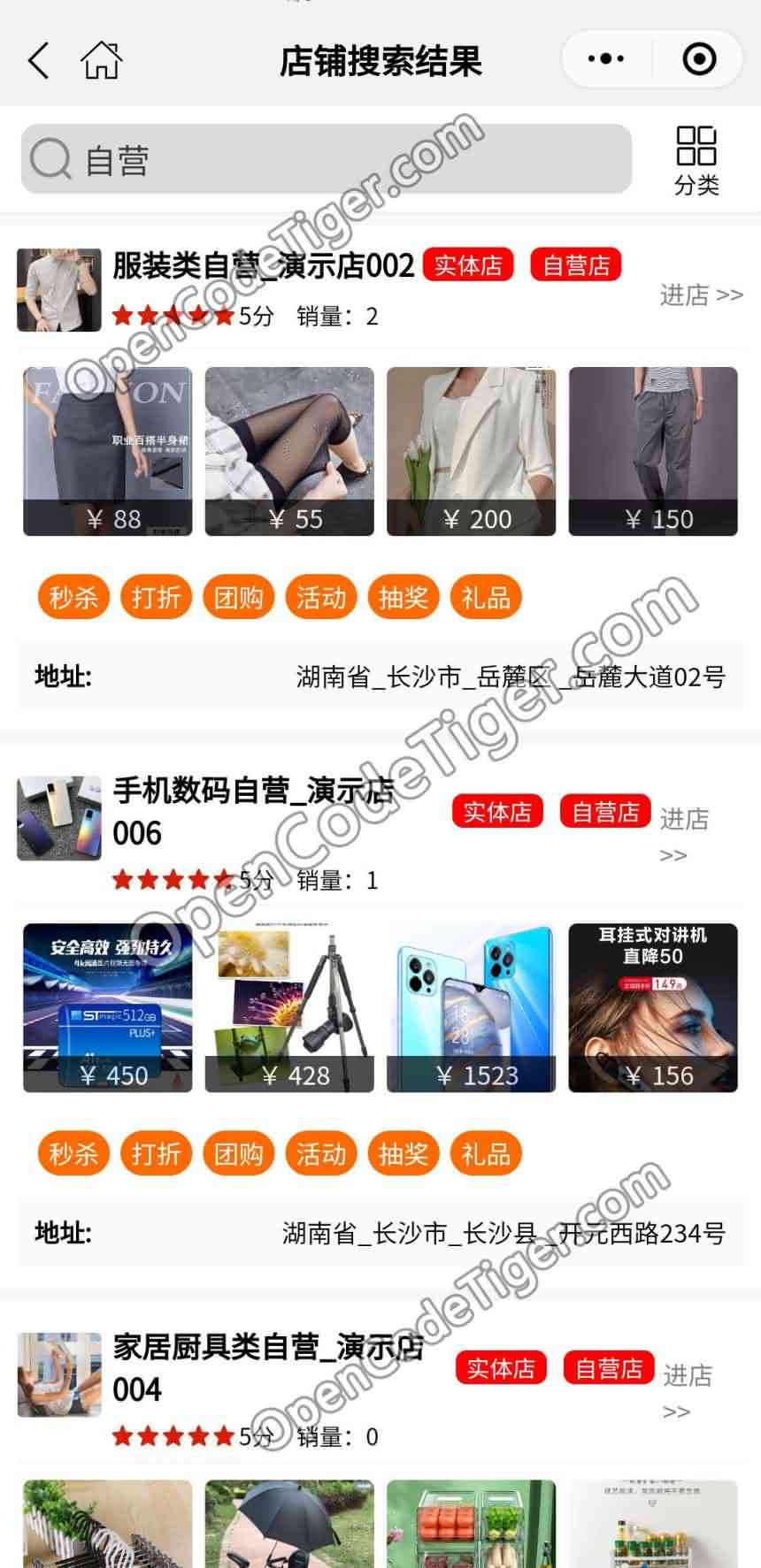This screenshot has height=1568, width=761.
Task: Tap 秒杀 chip under 服装类自营 store
Action: [x=73, y=598]
